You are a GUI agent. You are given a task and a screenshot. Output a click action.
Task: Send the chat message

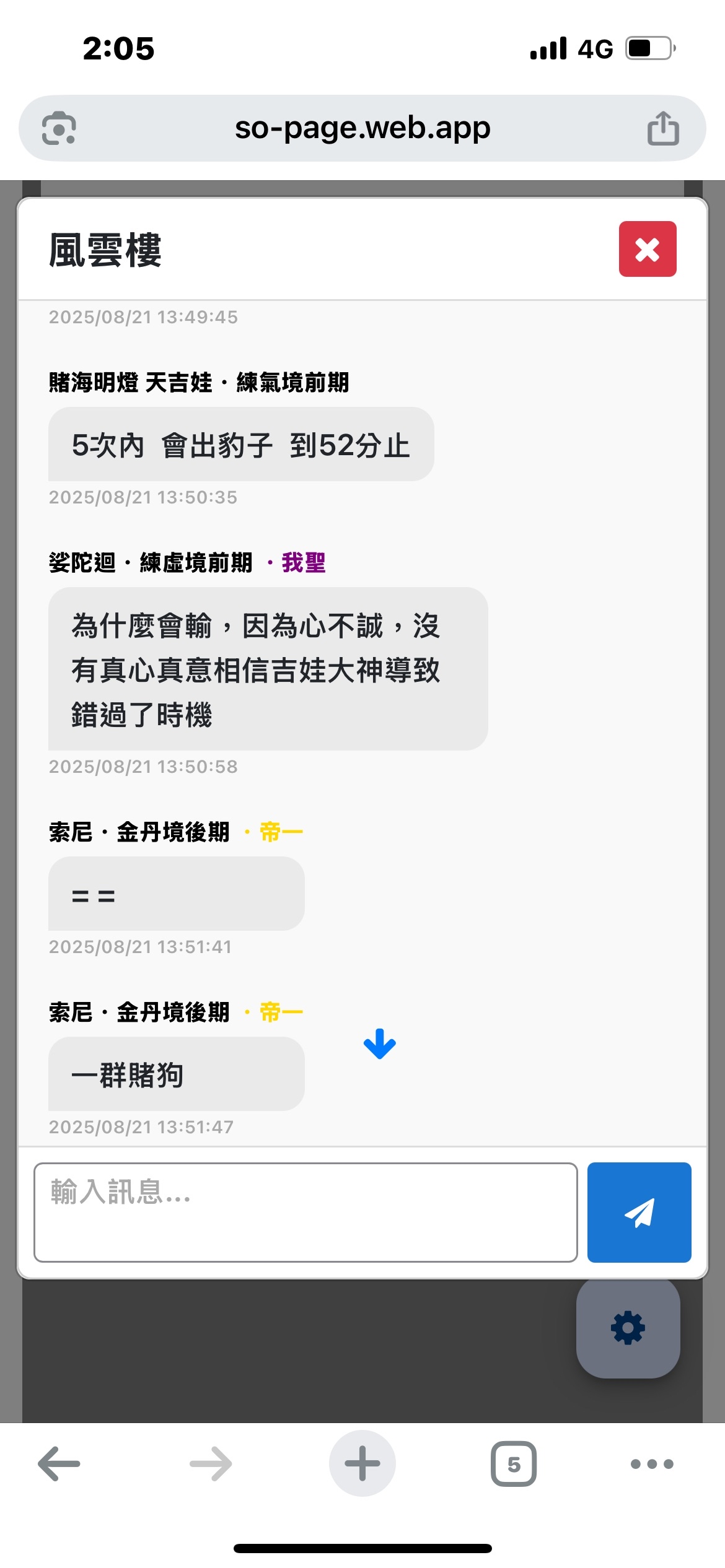639,1212
